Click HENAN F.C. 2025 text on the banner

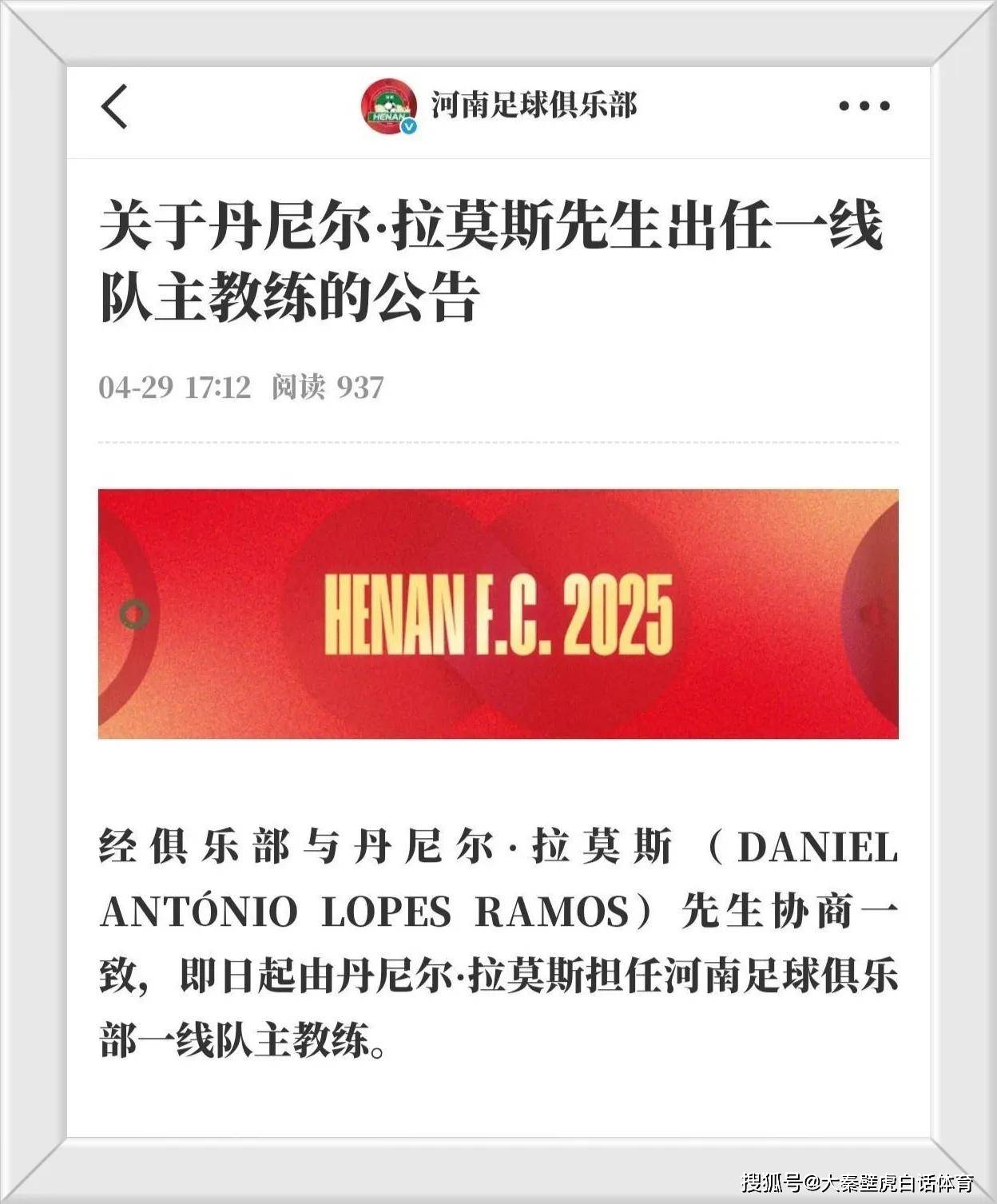[499, 612]
